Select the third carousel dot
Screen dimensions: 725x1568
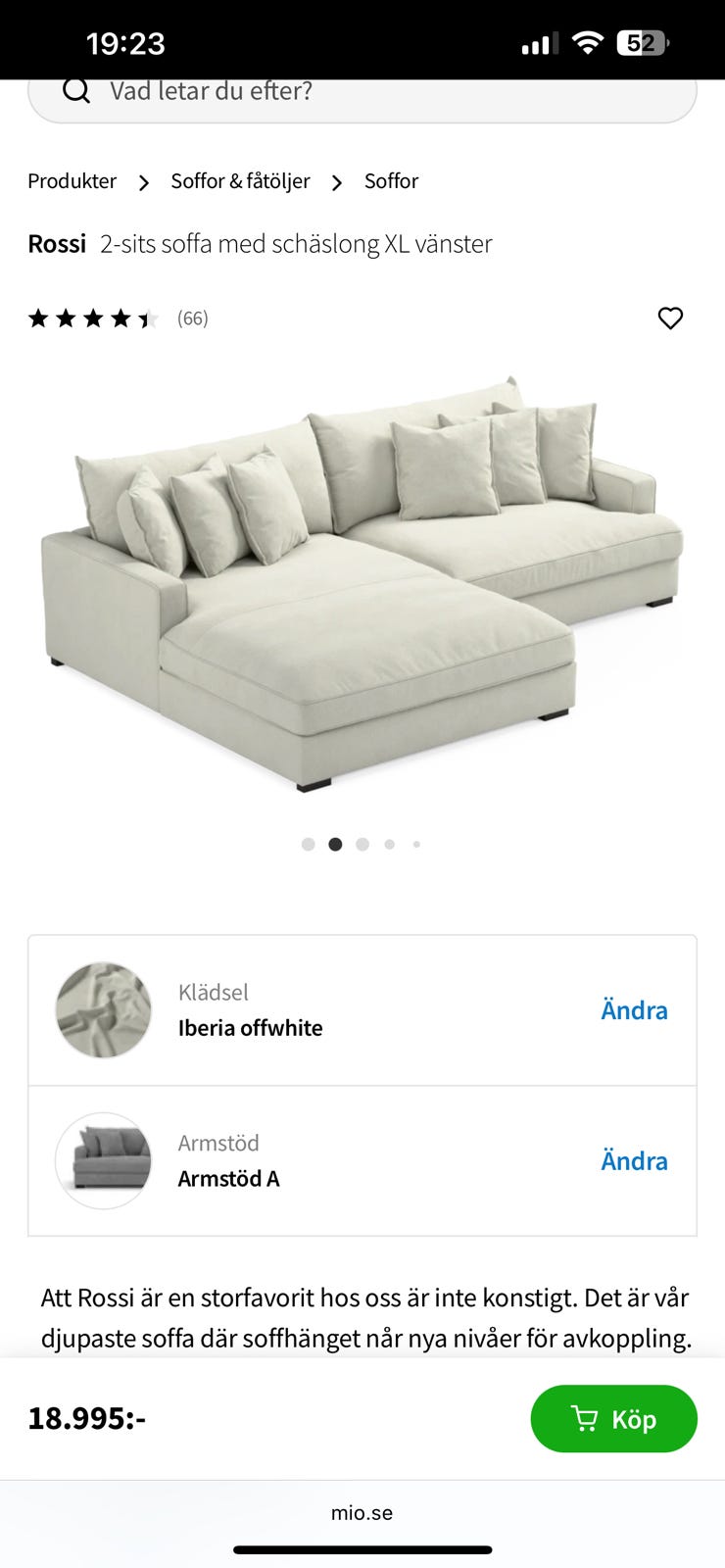(362, 844)
